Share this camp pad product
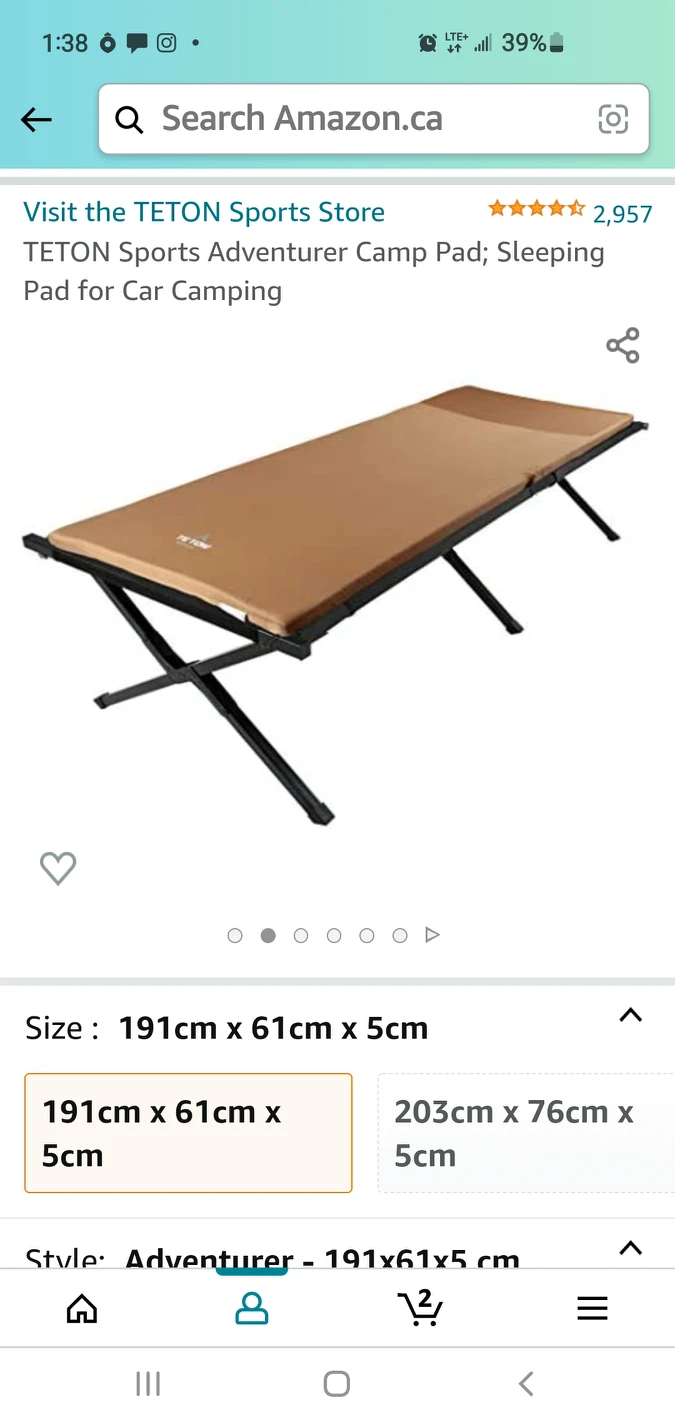The width and height of the screenshot is (675, 1425). [622, 346]
